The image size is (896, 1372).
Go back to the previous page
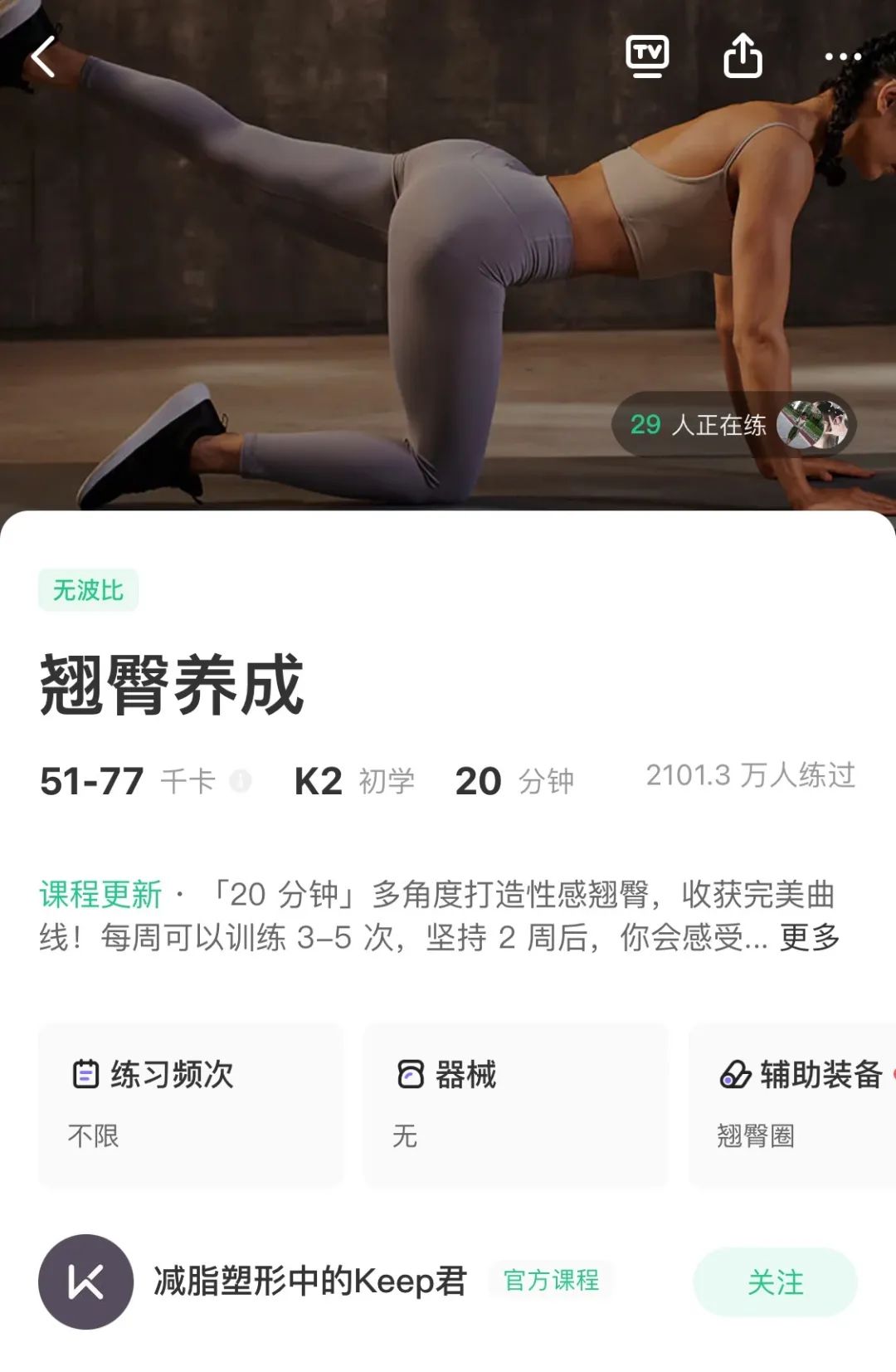[43, 56]
